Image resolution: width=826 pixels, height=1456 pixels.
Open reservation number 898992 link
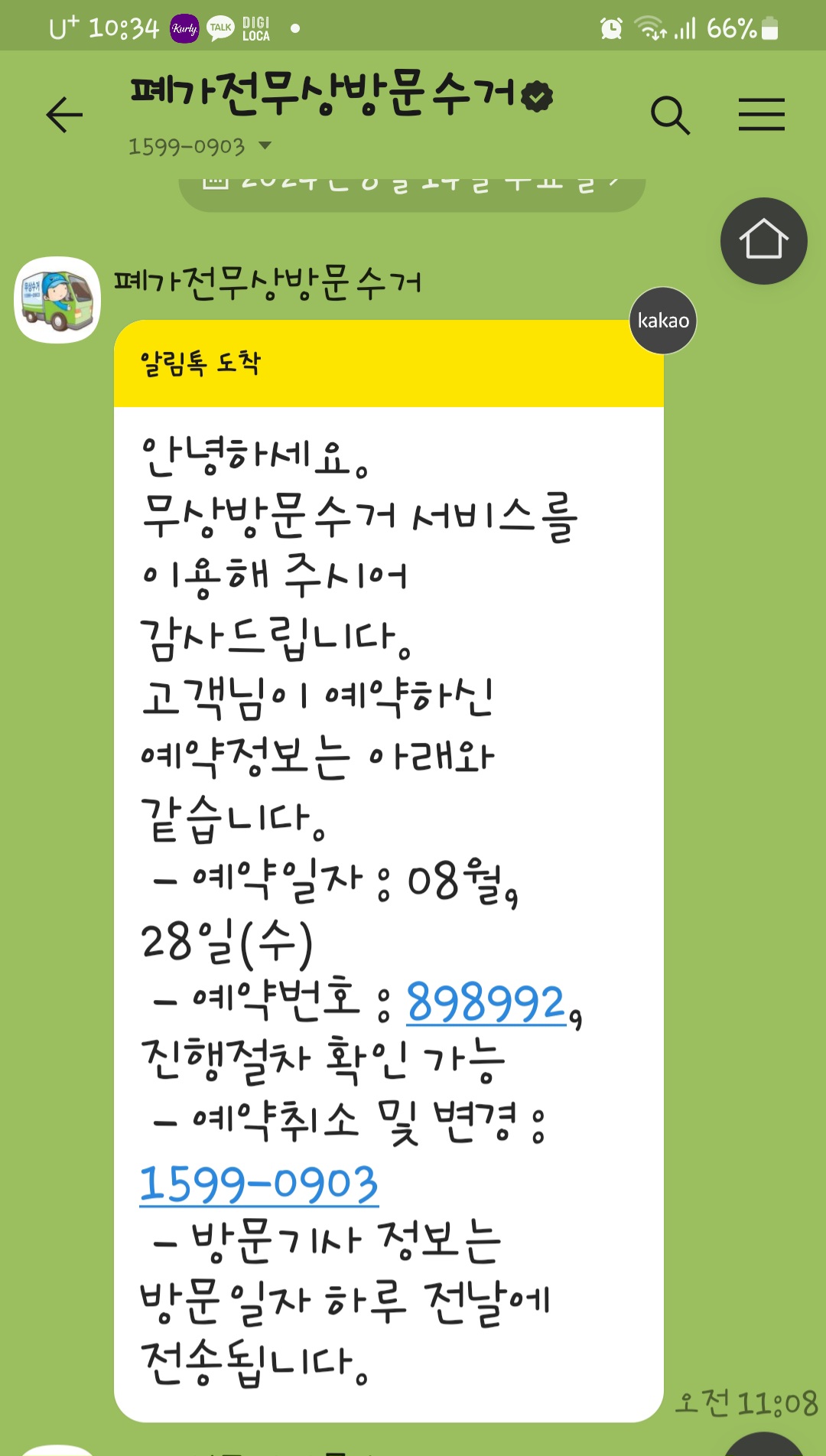pyautogui.click(x=486, y=1002)
